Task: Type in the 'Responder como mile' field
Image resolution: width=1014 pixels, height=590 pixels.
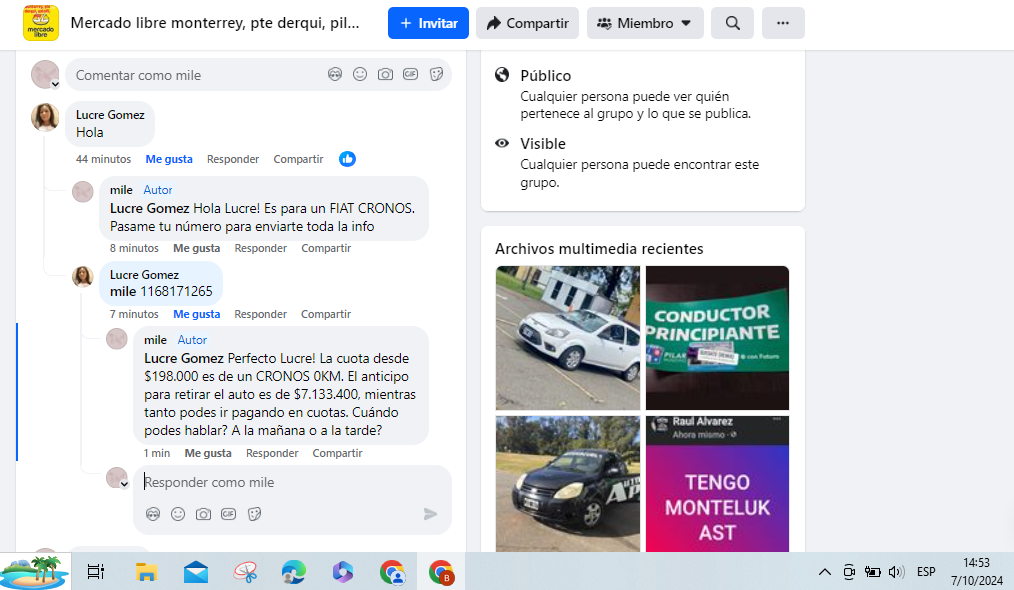Action: pos(280,482)
